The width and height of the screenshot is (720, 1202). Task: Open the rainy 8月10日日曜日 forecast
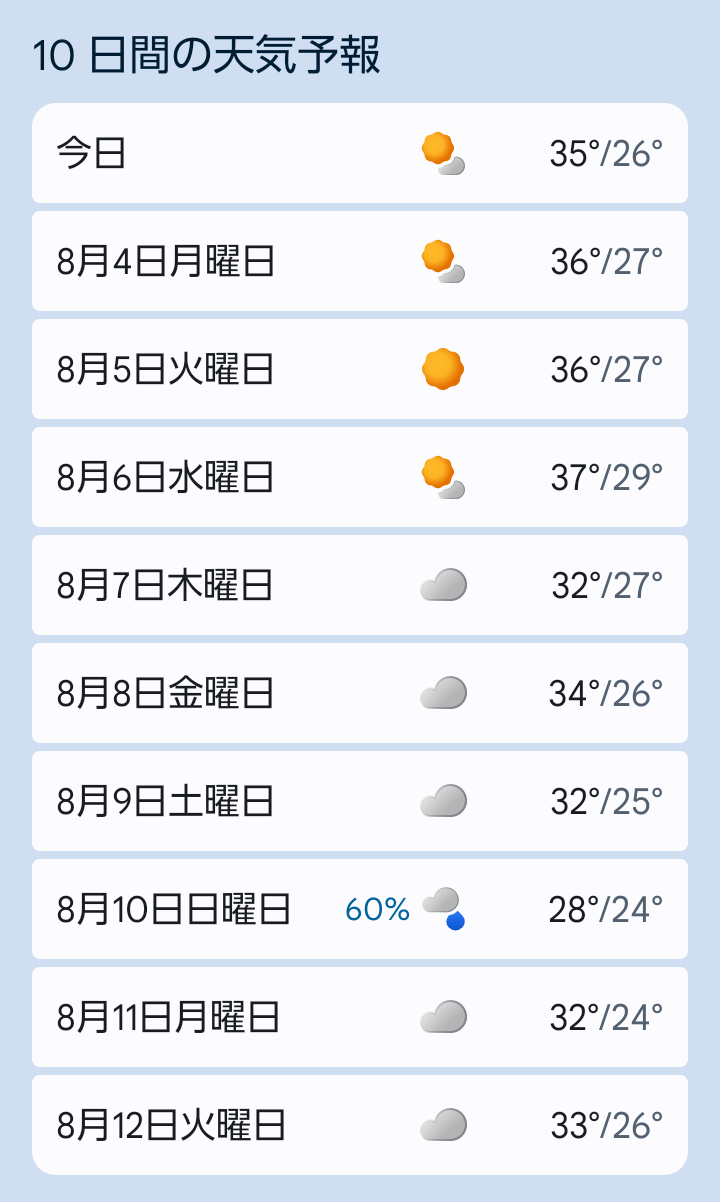[x=360, y=909]
